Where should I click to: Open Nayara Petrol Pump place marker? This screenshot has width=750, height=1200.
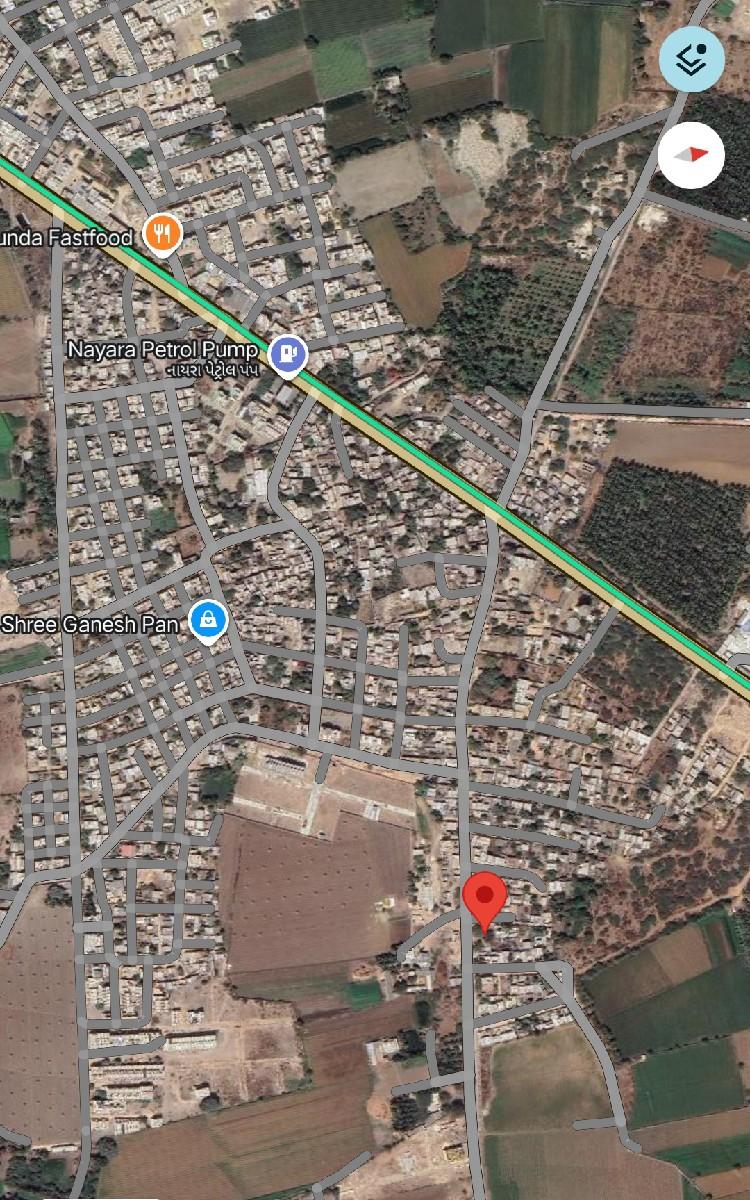click(289, 353)
